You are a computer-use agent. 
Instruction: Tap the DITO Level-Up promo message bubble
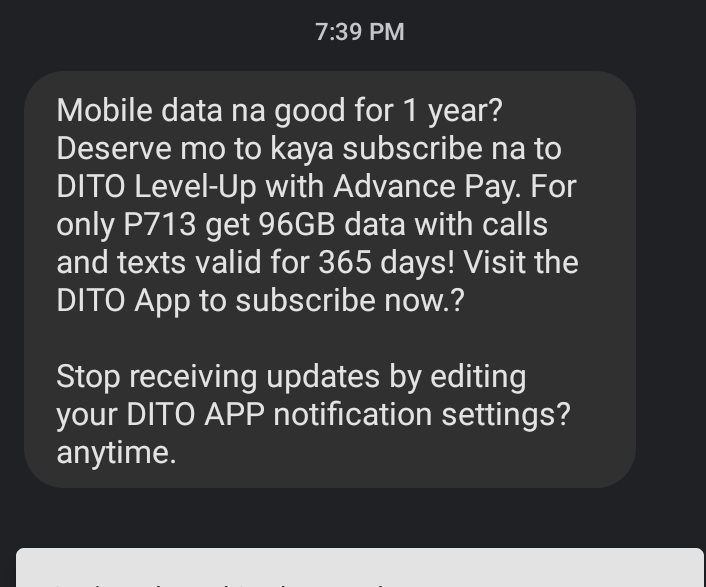point(330,280)
